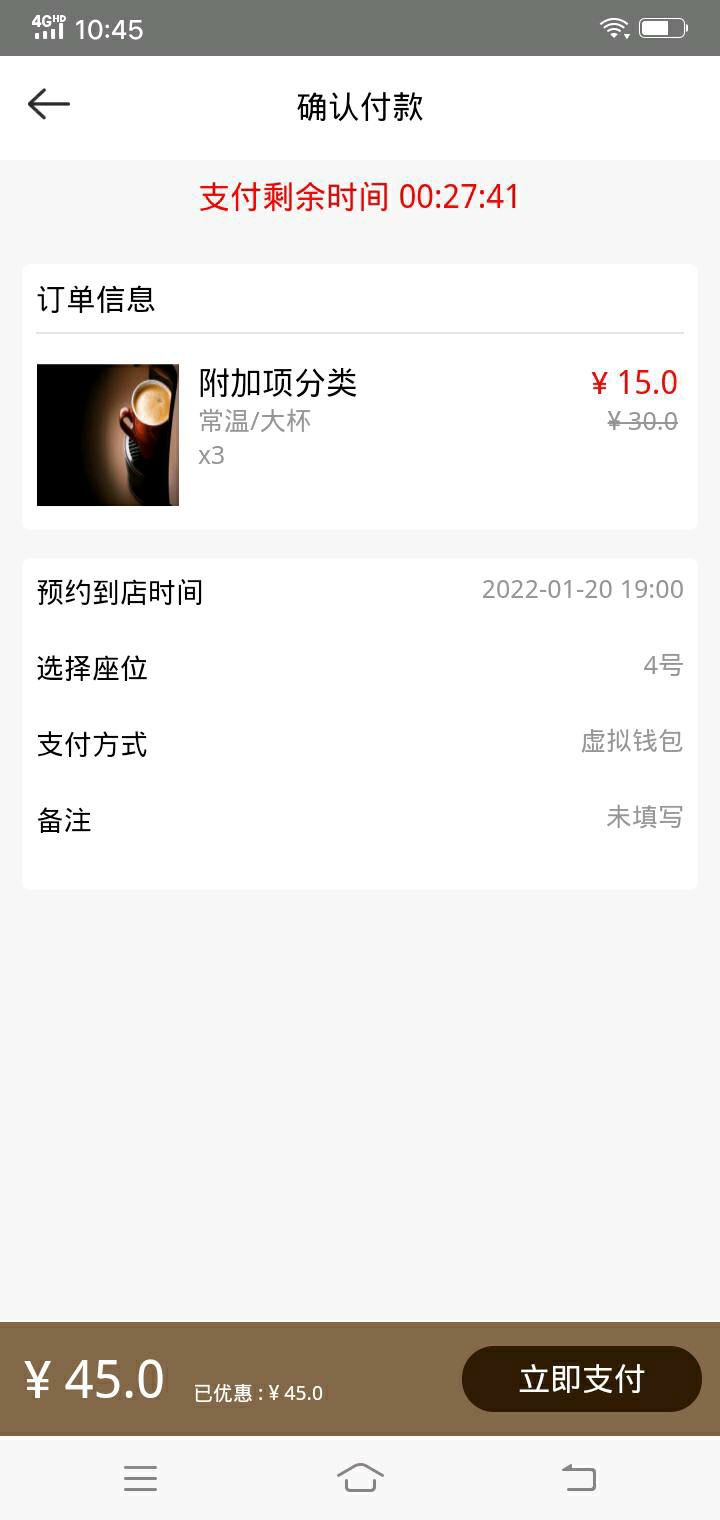Go to the system home screen

tap(360, 1477)
